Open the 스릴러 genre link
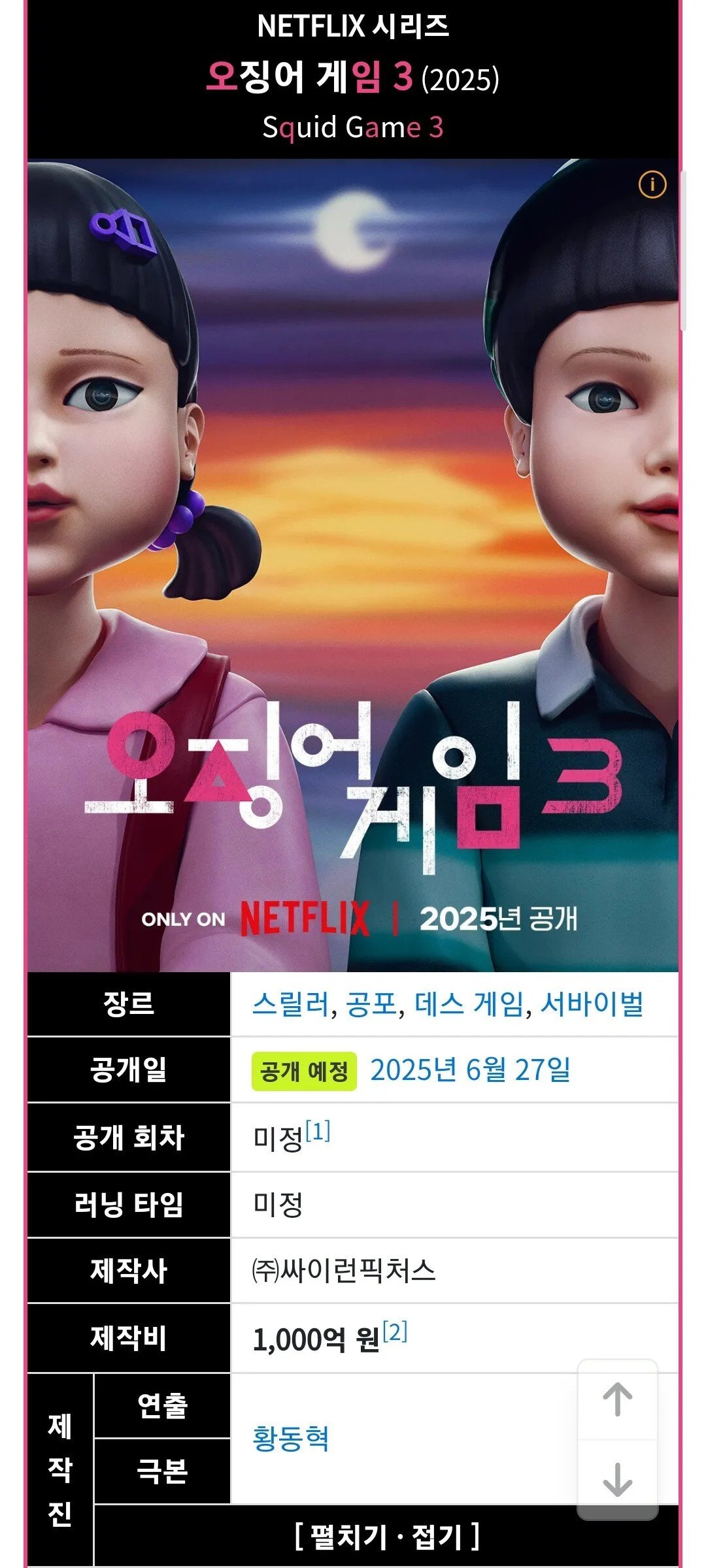706x1568 pixels. click(x=290, y=1004)
